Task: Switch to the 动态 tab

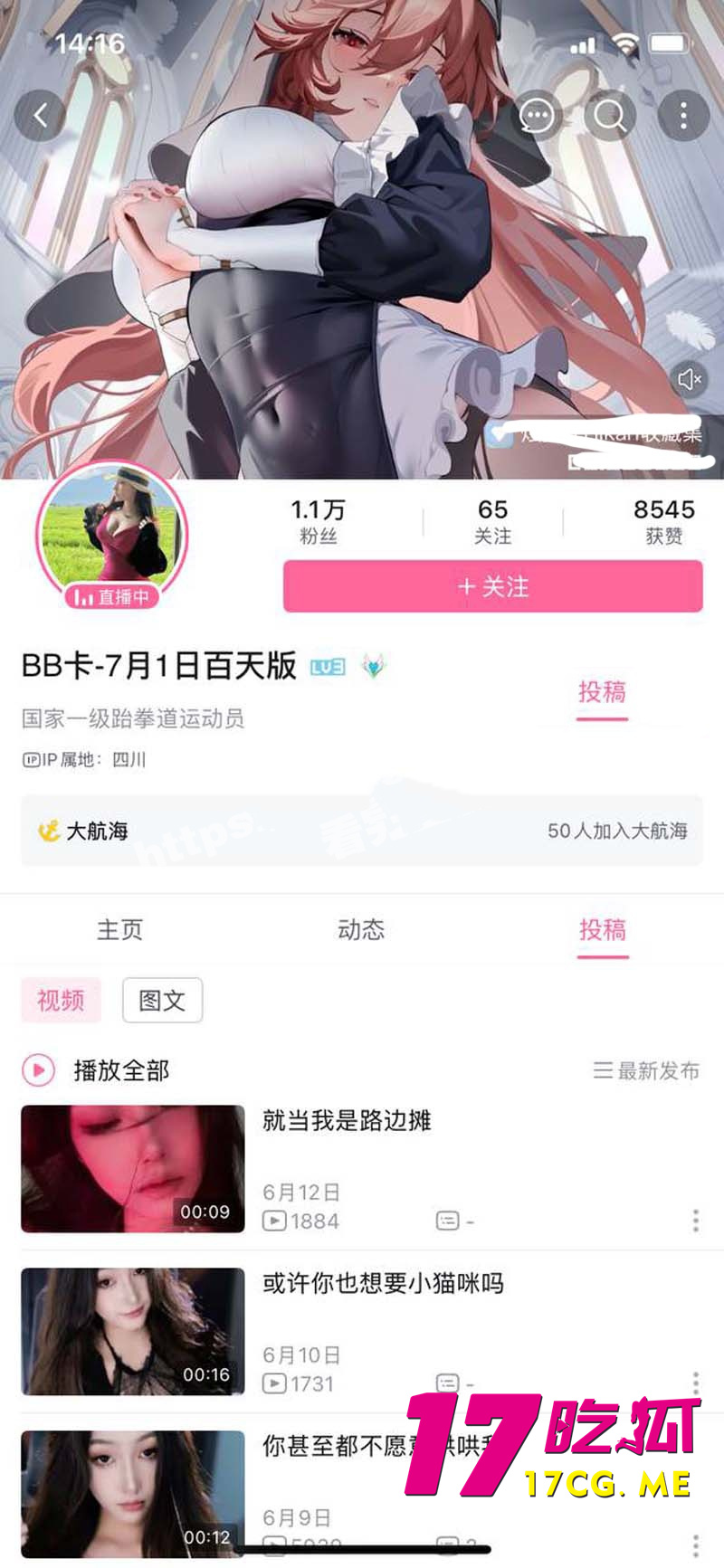Action: [362, 930]
